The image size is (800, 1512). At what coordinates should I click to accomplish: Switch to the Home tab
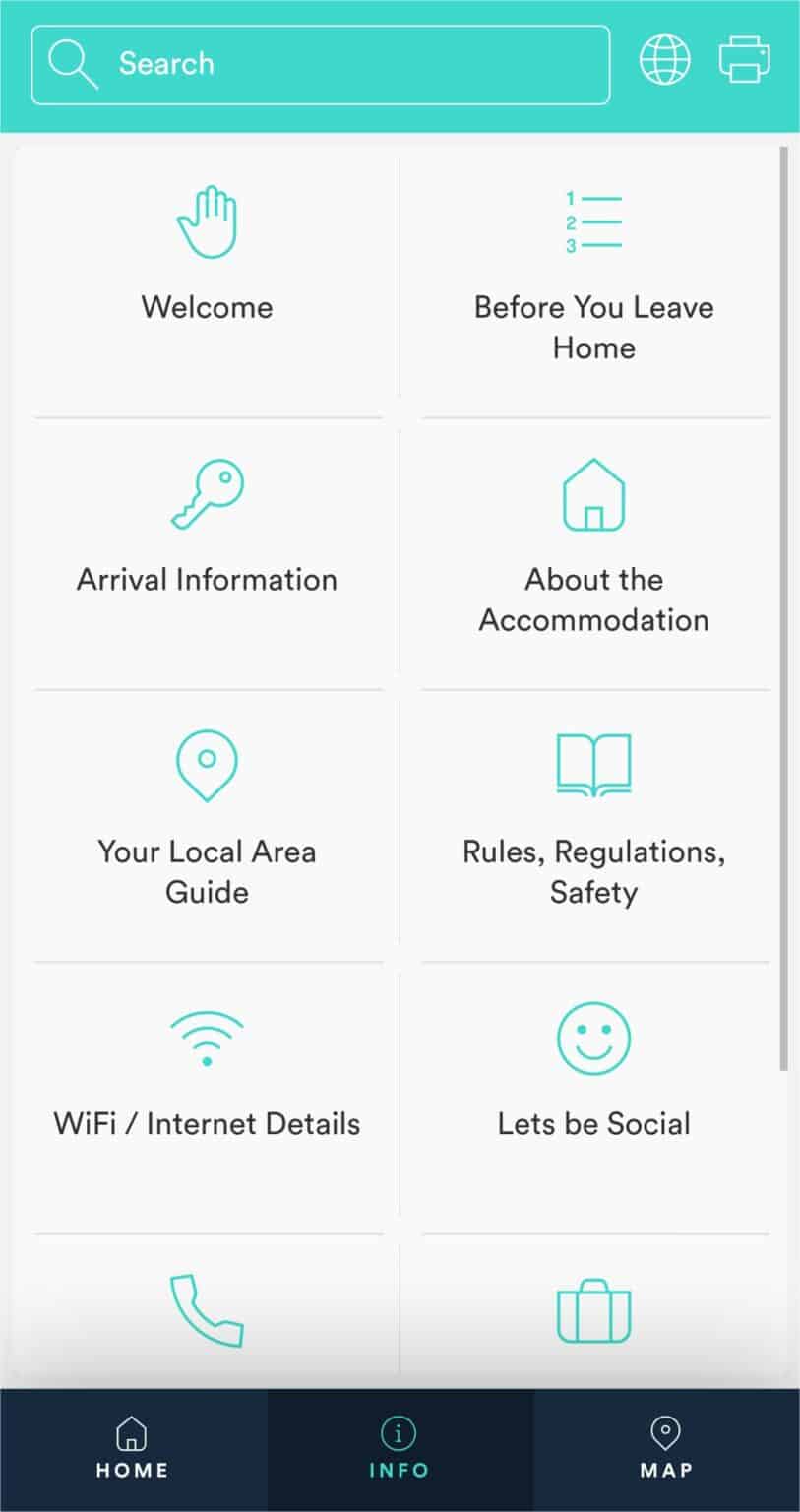pos(132,1450)
